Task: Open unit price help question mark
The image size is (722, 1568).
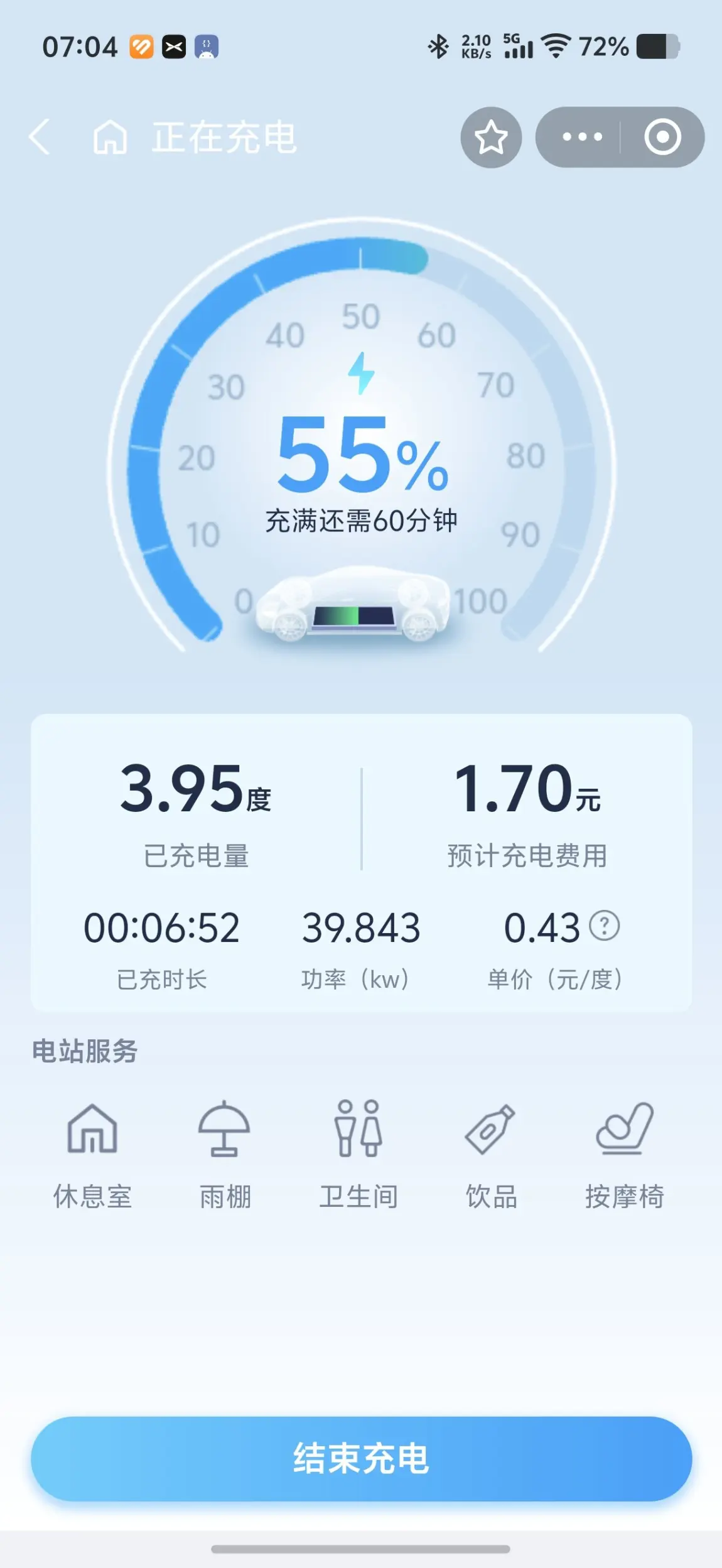Action: point(604,926)
